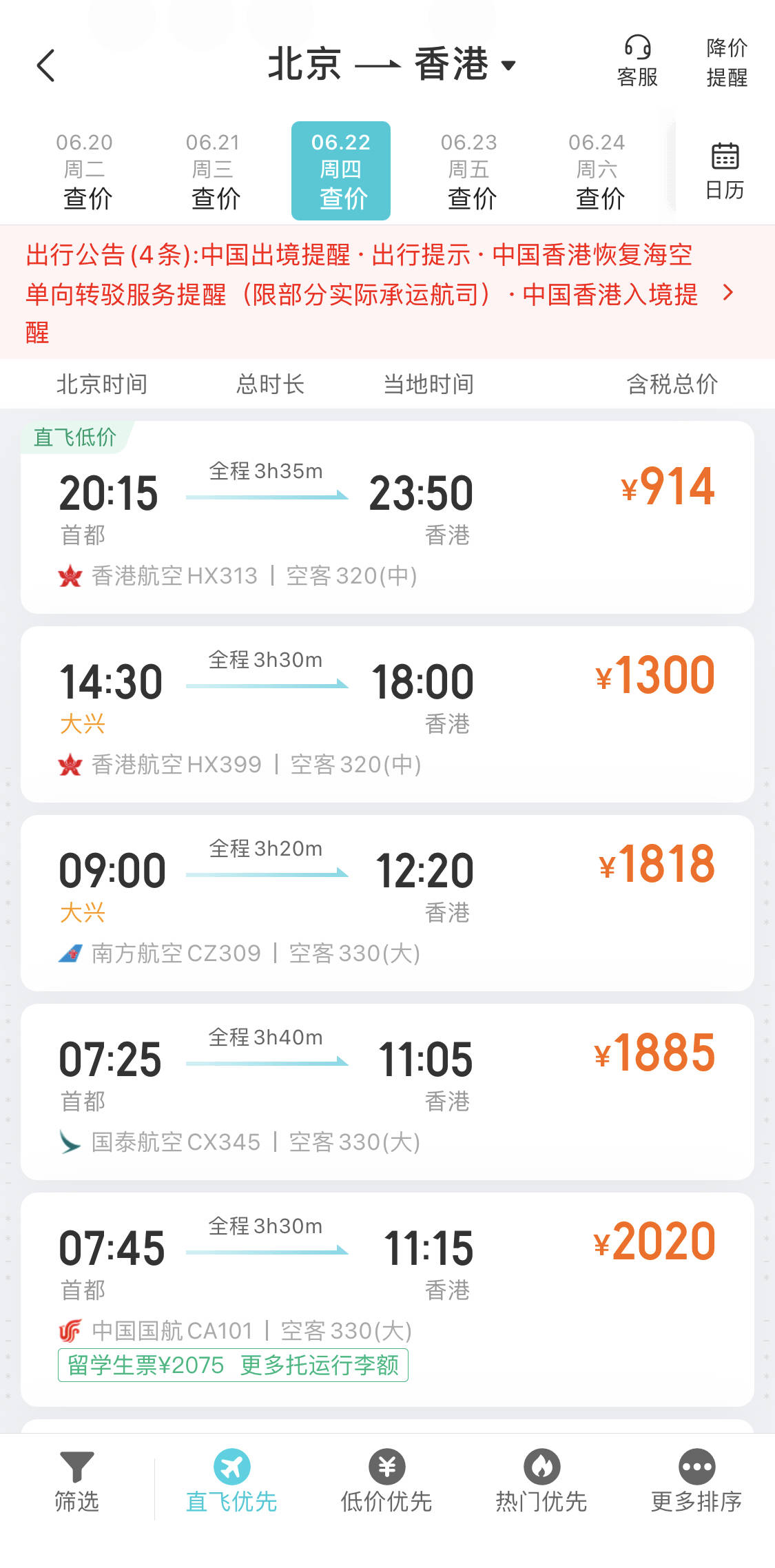Image resolution: width=775 pixels, height=1568 pixels.
Task: Select date 06.21 周三
Action: click(x=214, y=171)
